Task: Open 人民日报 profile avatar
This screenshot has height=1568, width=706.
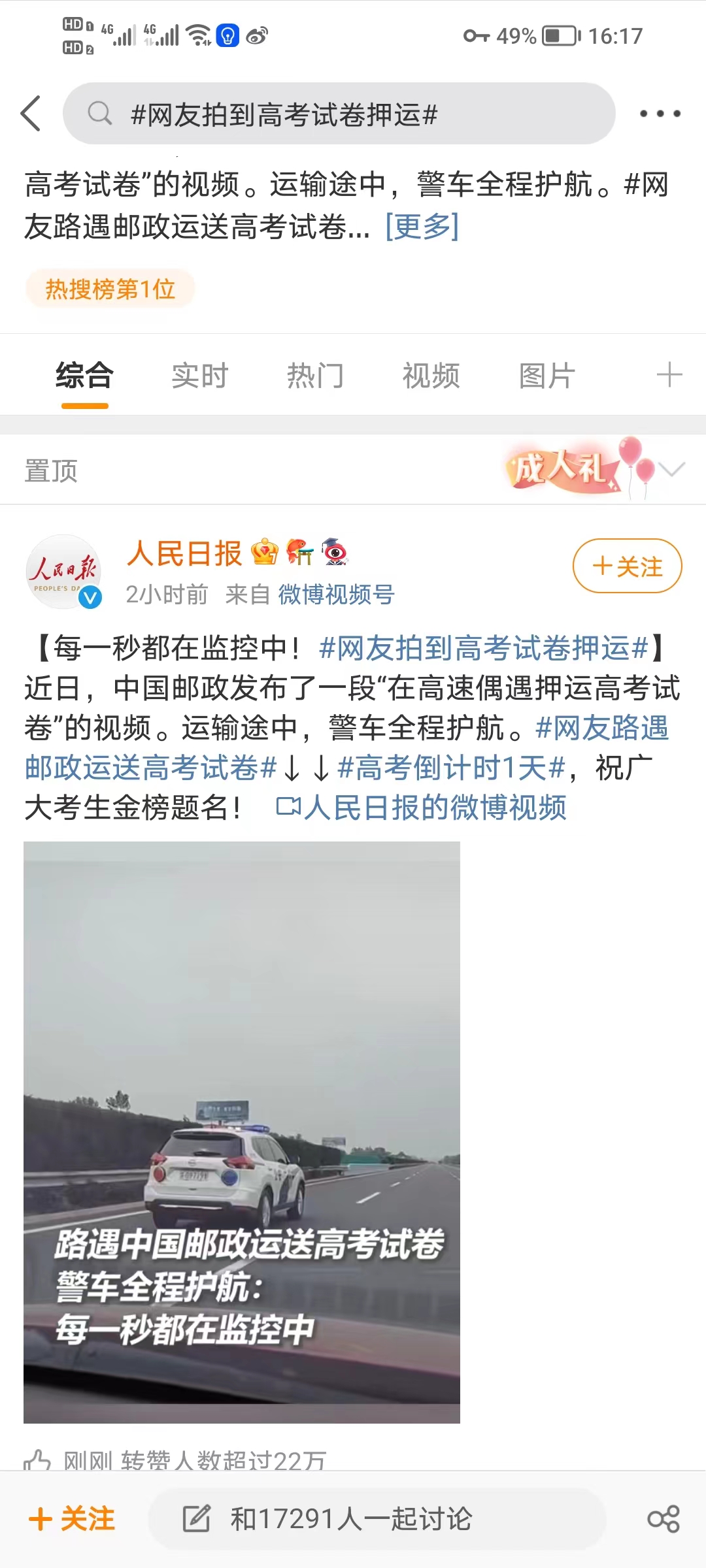Action: pos(63,572)
